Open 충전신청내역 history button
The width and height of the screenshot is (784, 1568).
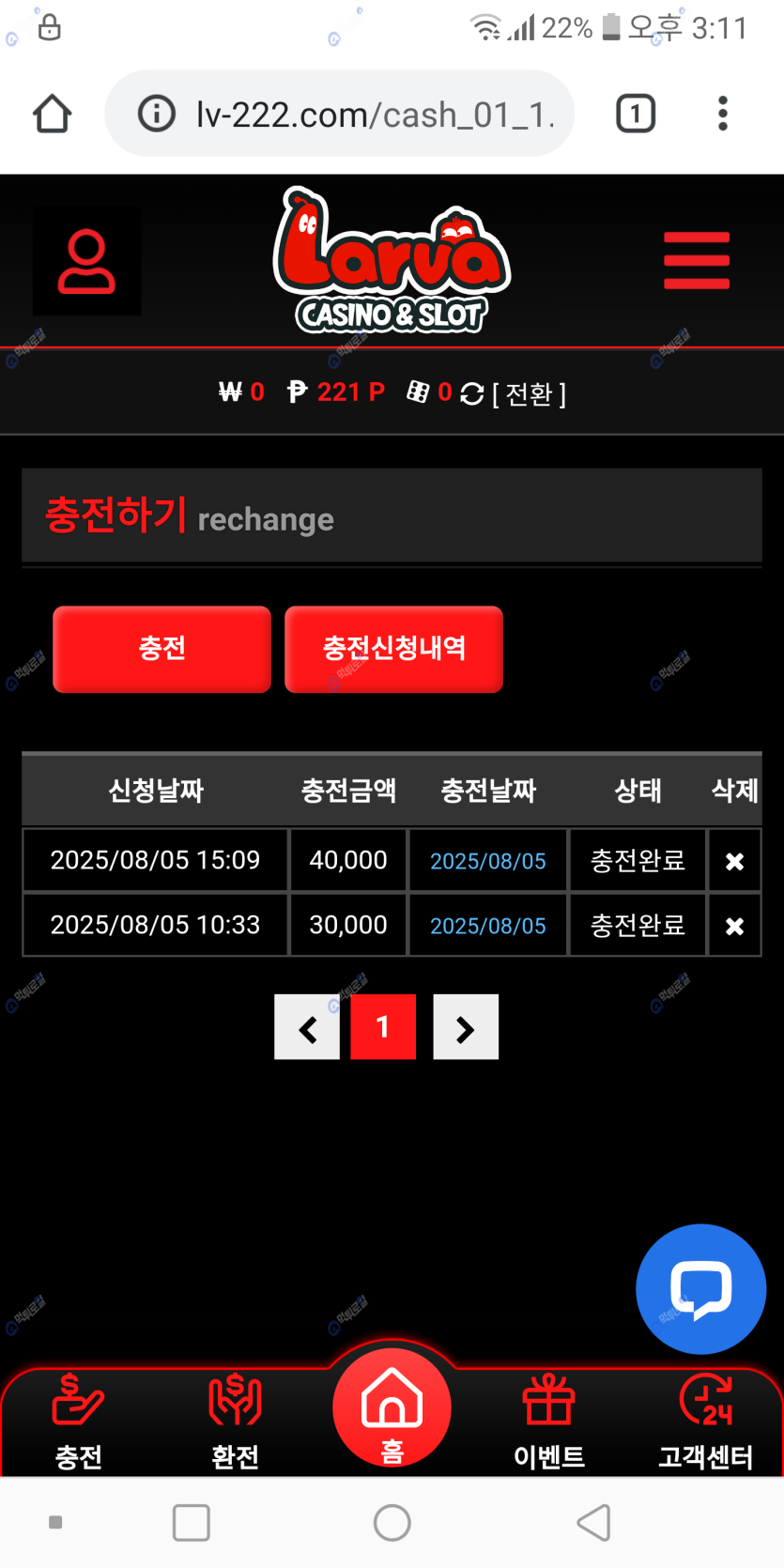click(x=393, y=649)
